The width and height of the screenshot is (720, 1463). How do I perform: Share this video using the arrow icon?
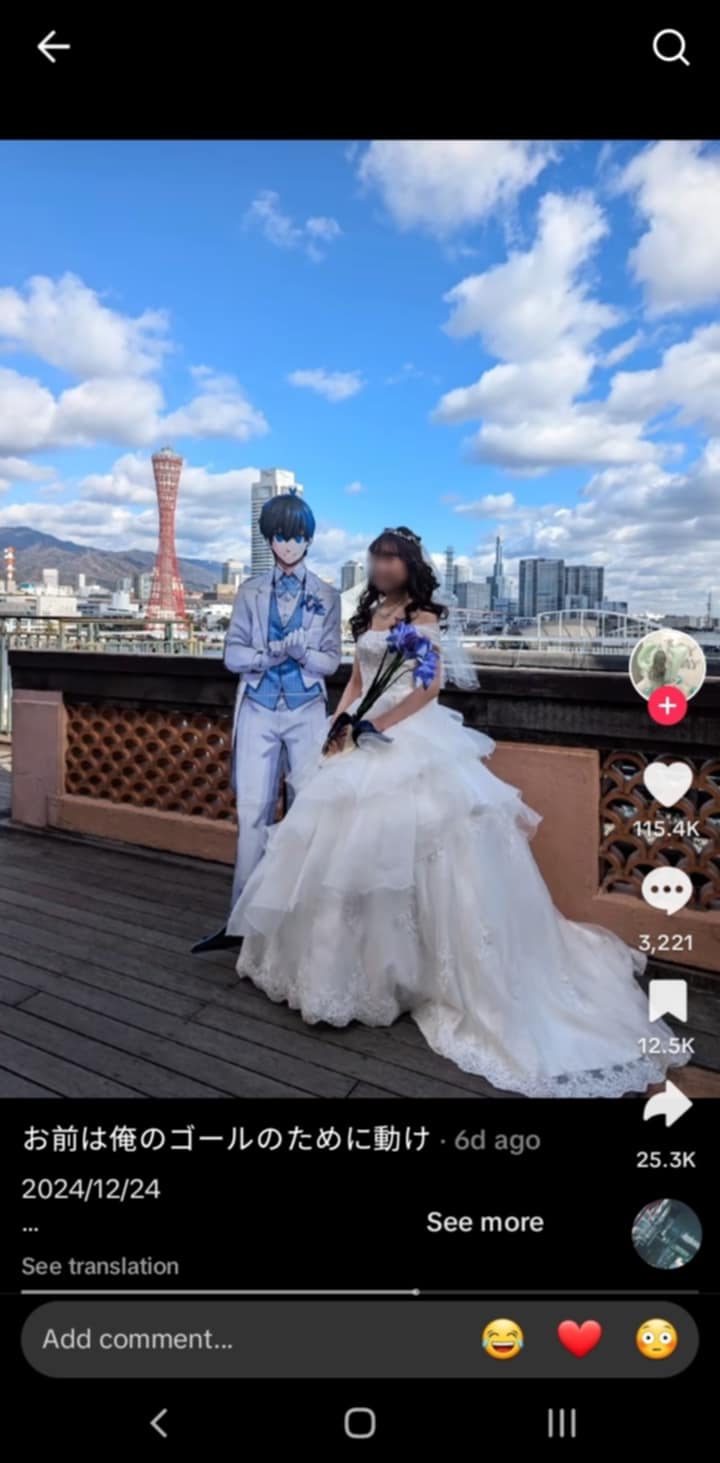[667, 1105]
